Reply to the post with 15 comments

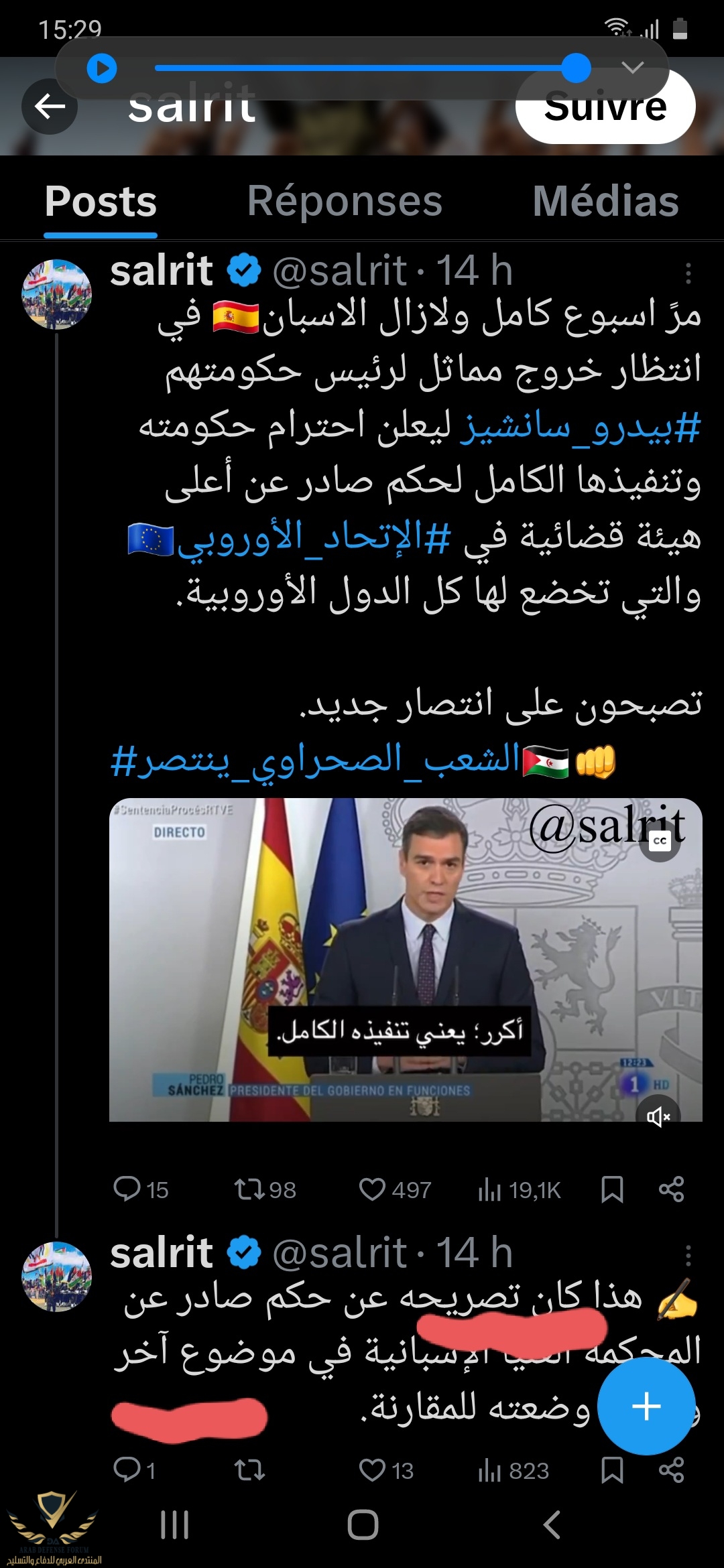pos(127,1189)
